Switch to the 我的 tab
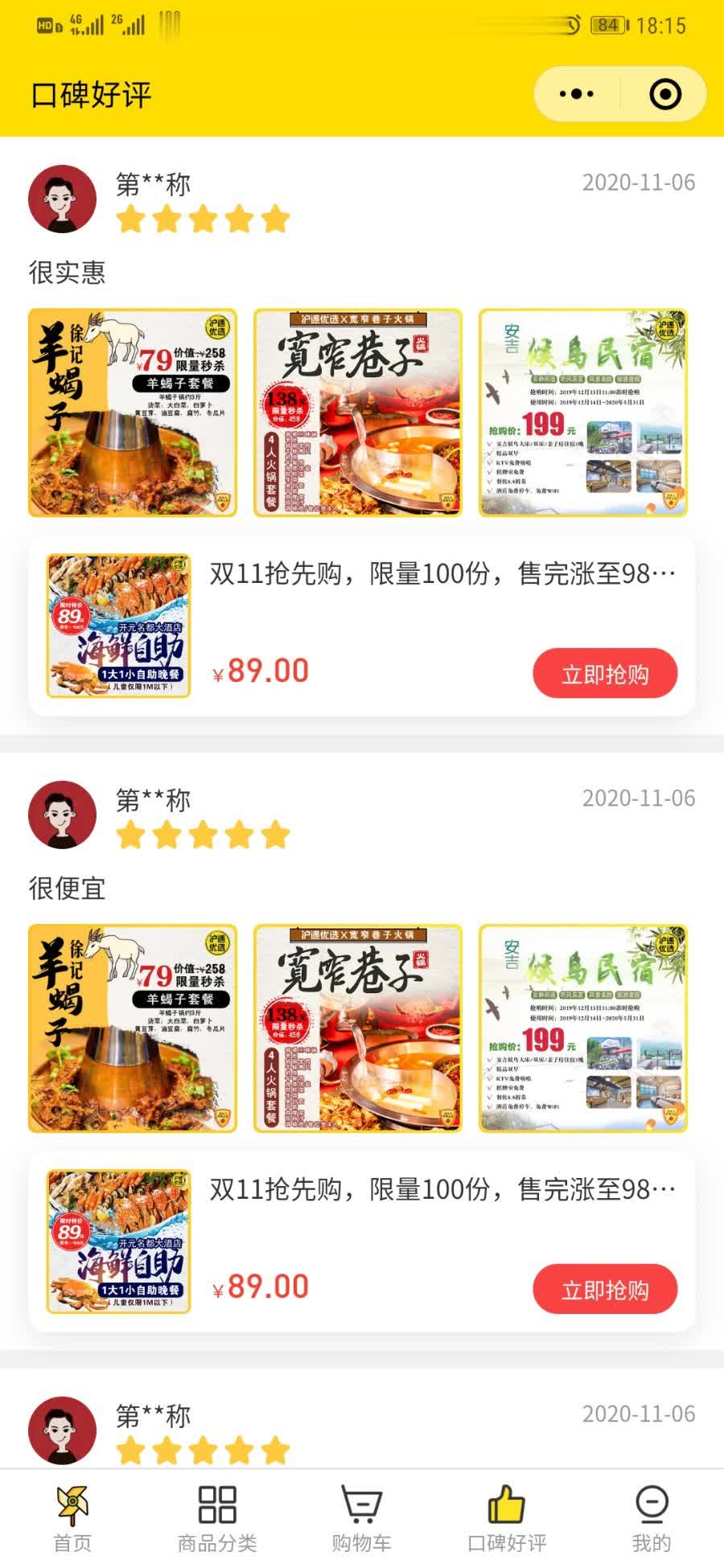 coord(652,1518)
